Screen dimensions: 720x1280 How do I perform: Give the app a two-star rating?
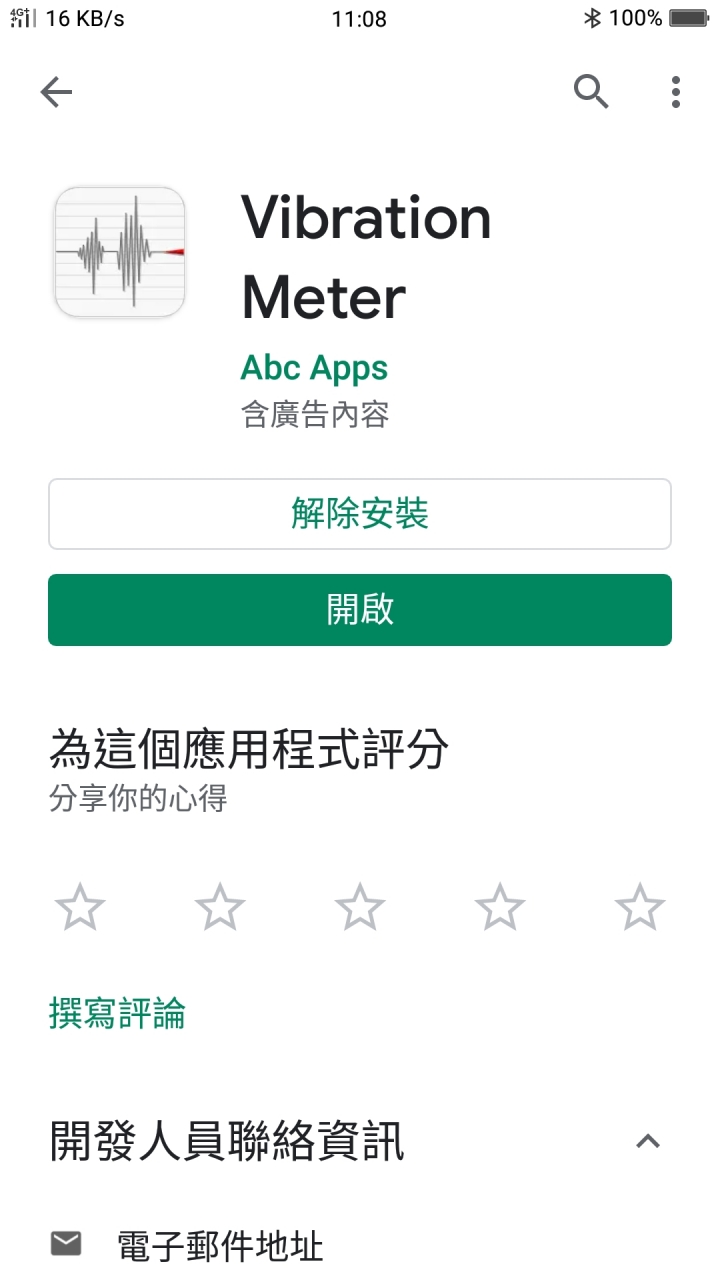(x=220, y=908)
